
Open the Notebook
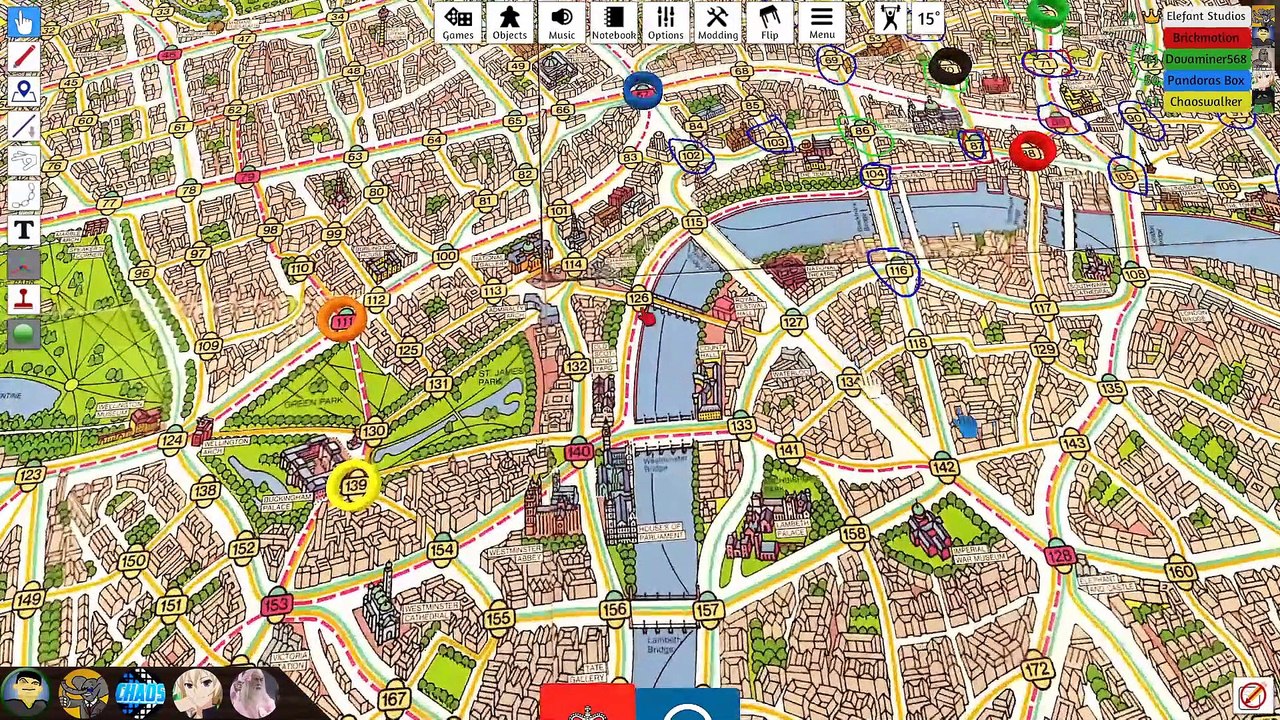[613, 22]
